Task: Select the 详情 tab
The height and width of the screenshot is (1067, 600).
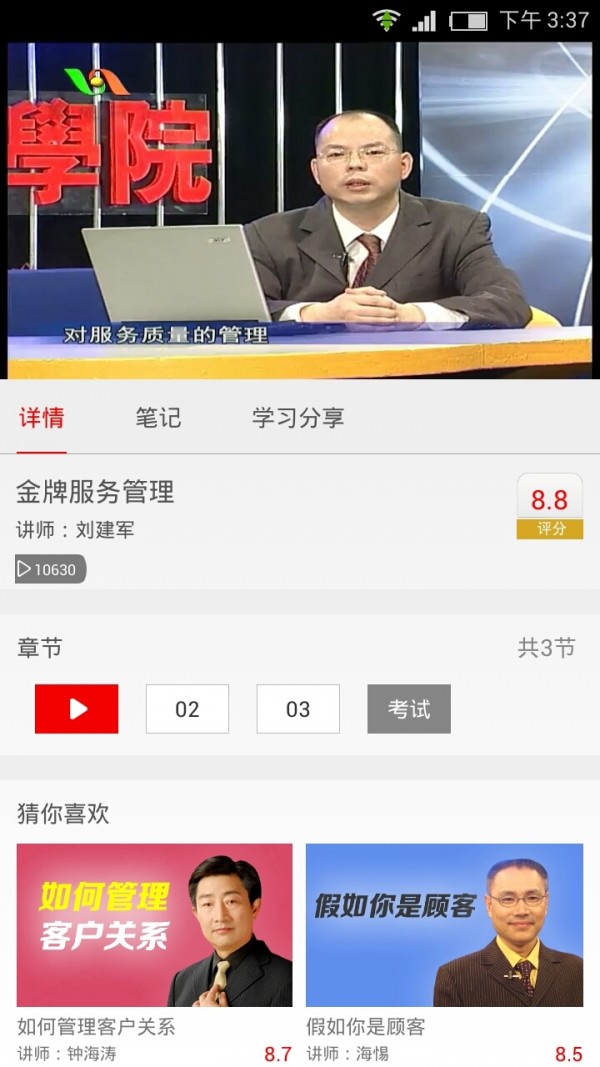Action: pos(42,418)
